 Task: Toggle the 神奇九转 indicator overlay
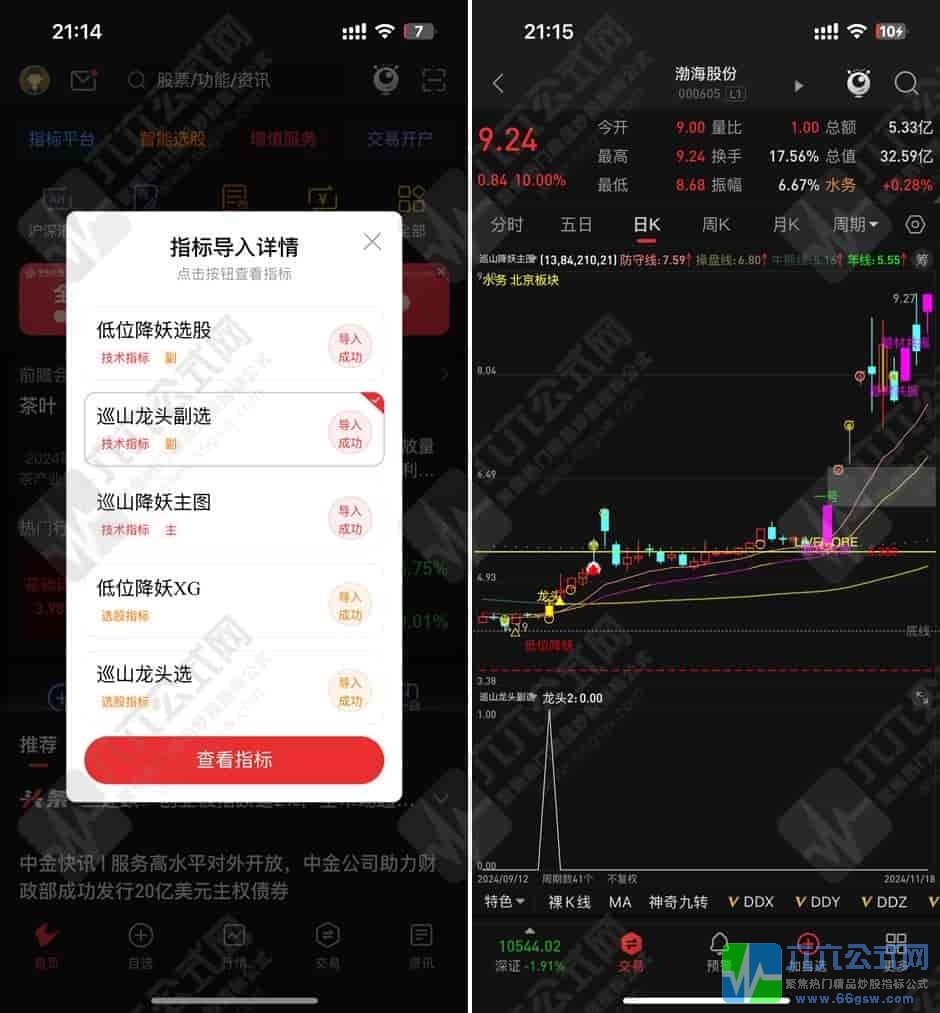click(682, 901)
